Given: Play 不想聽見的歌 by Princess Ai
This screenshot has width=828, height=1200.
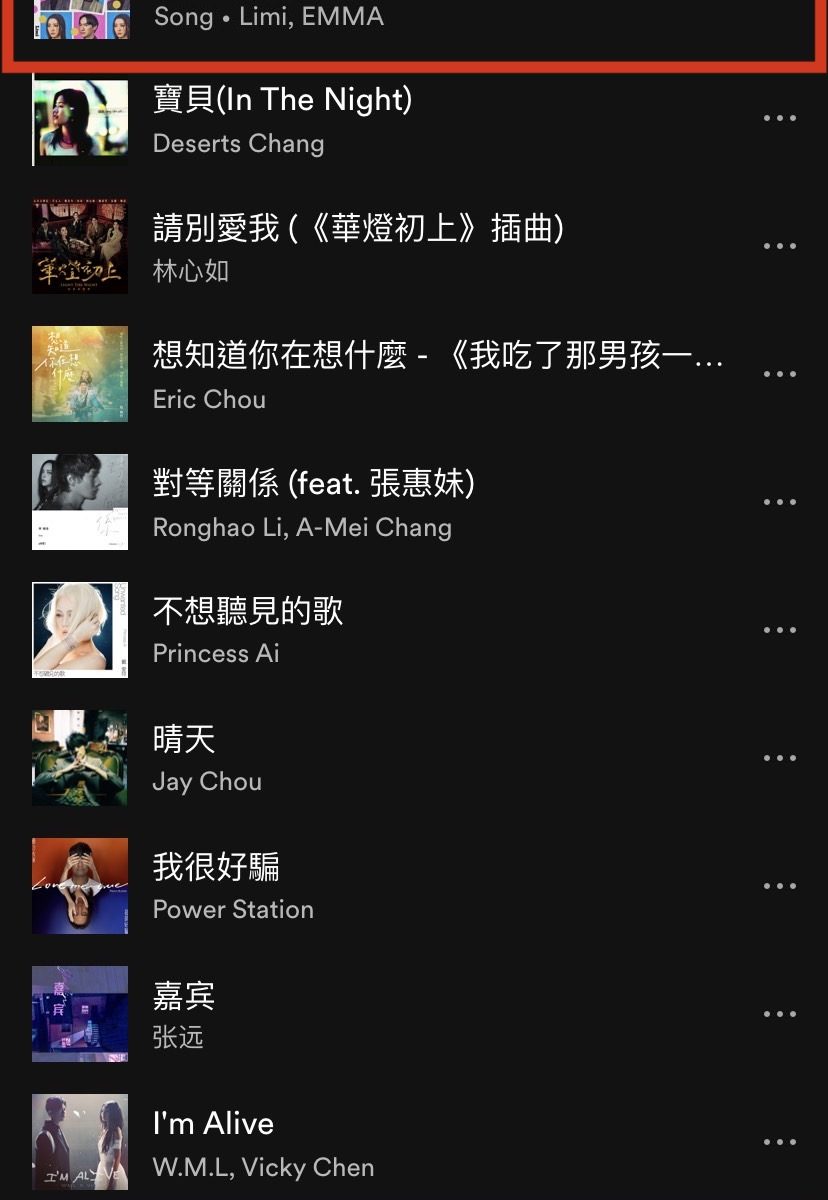Looking at the screenshot, I should point(248,630).
